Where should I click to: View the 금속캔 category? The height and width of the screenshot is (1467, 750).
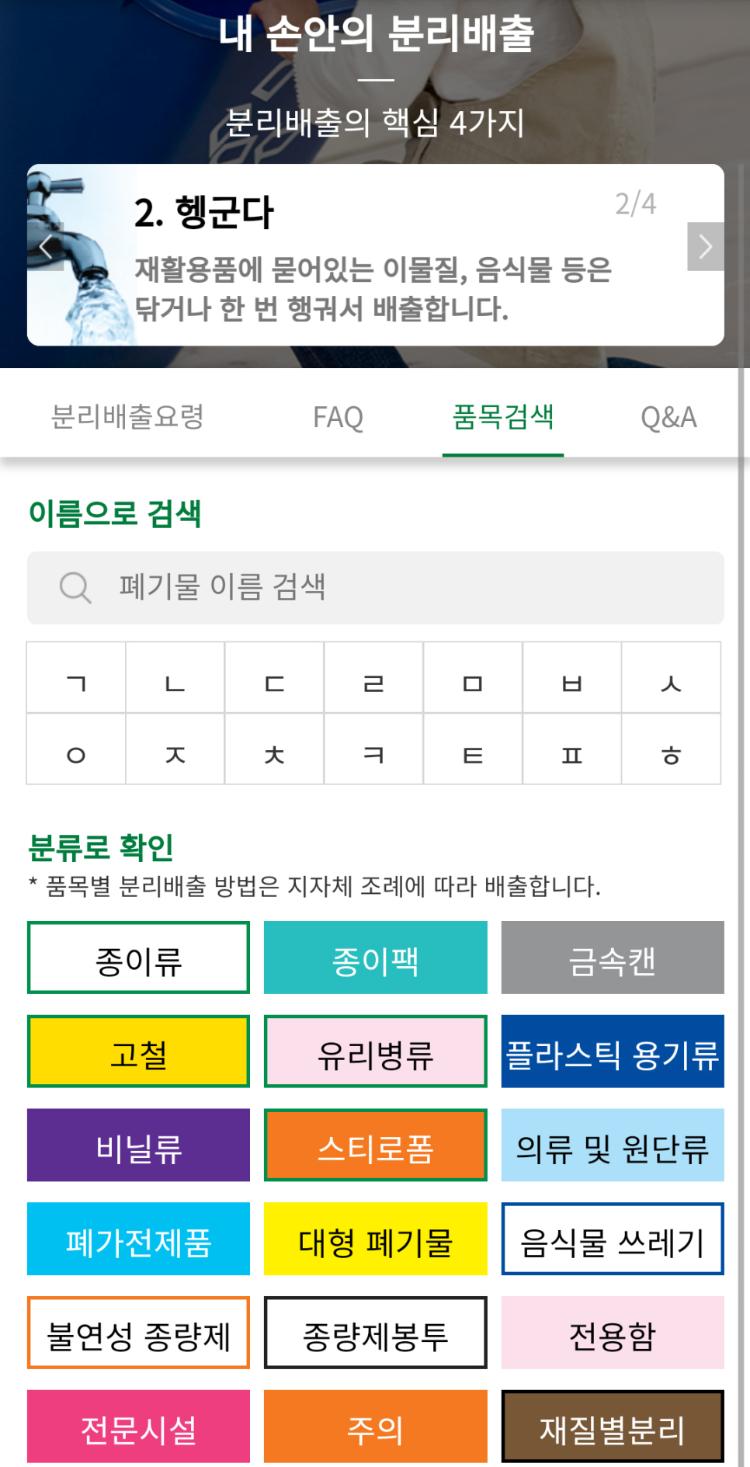click(612, 958)
